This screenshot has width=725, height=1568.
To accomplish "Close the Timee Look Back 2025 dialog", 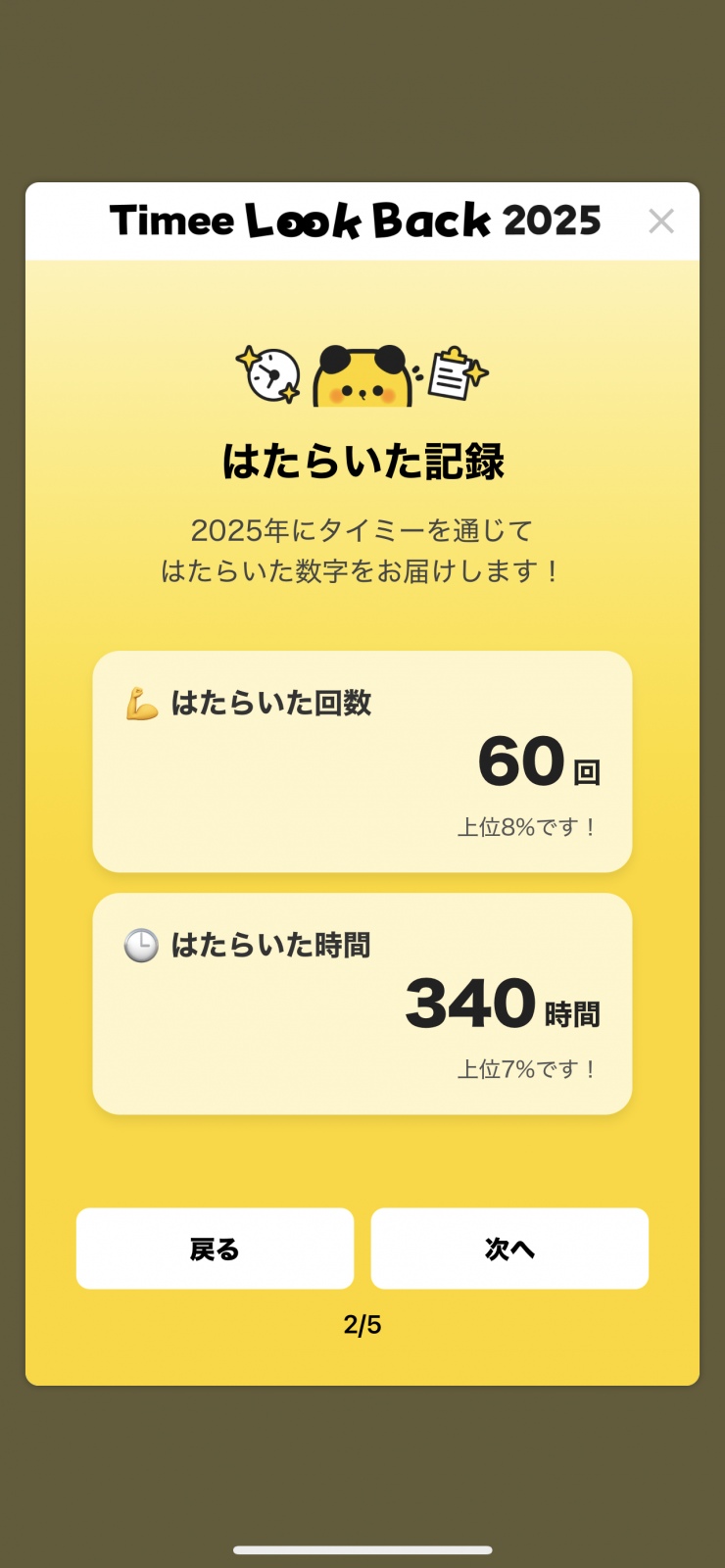I will (x=661, y=221).
